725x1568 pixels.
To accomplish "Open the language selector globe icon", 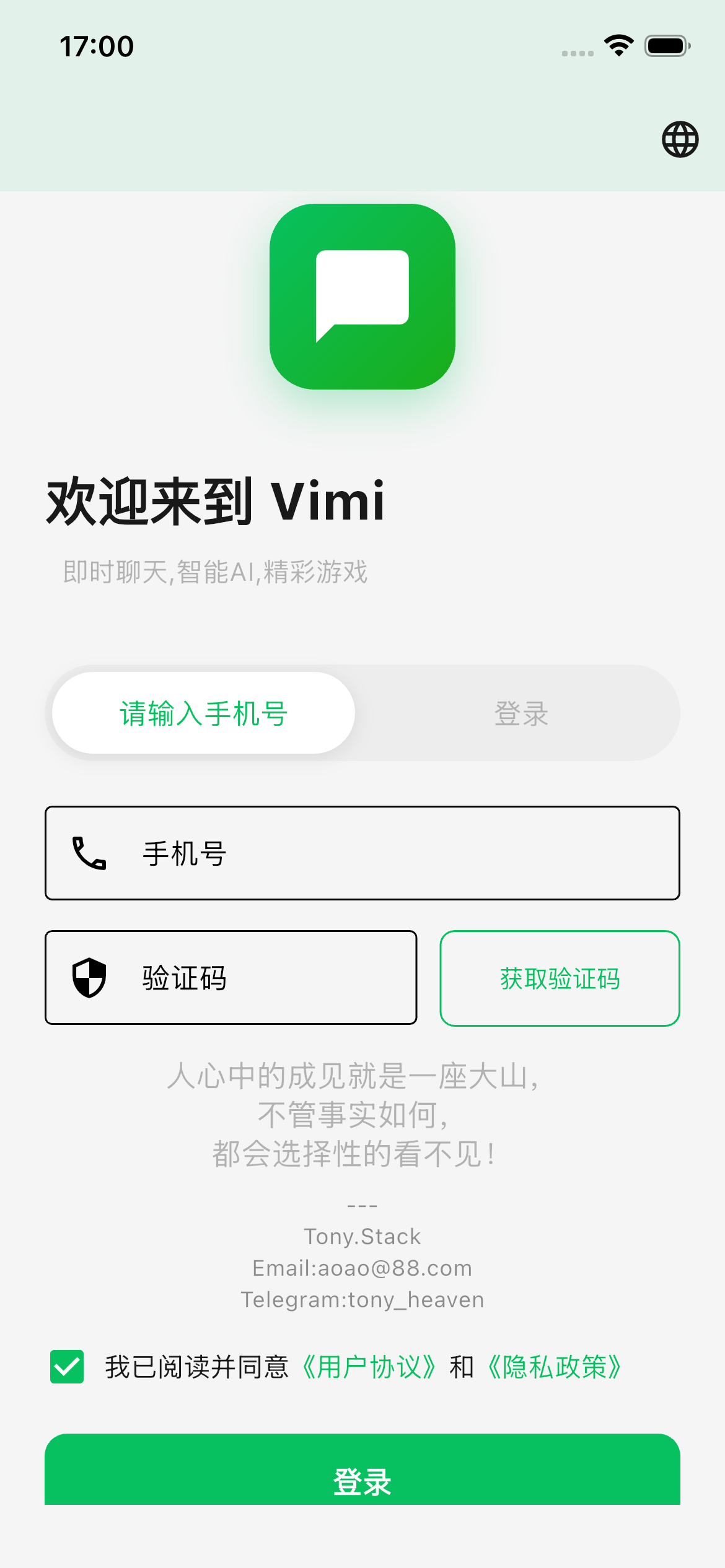I will tap(680, 139).
